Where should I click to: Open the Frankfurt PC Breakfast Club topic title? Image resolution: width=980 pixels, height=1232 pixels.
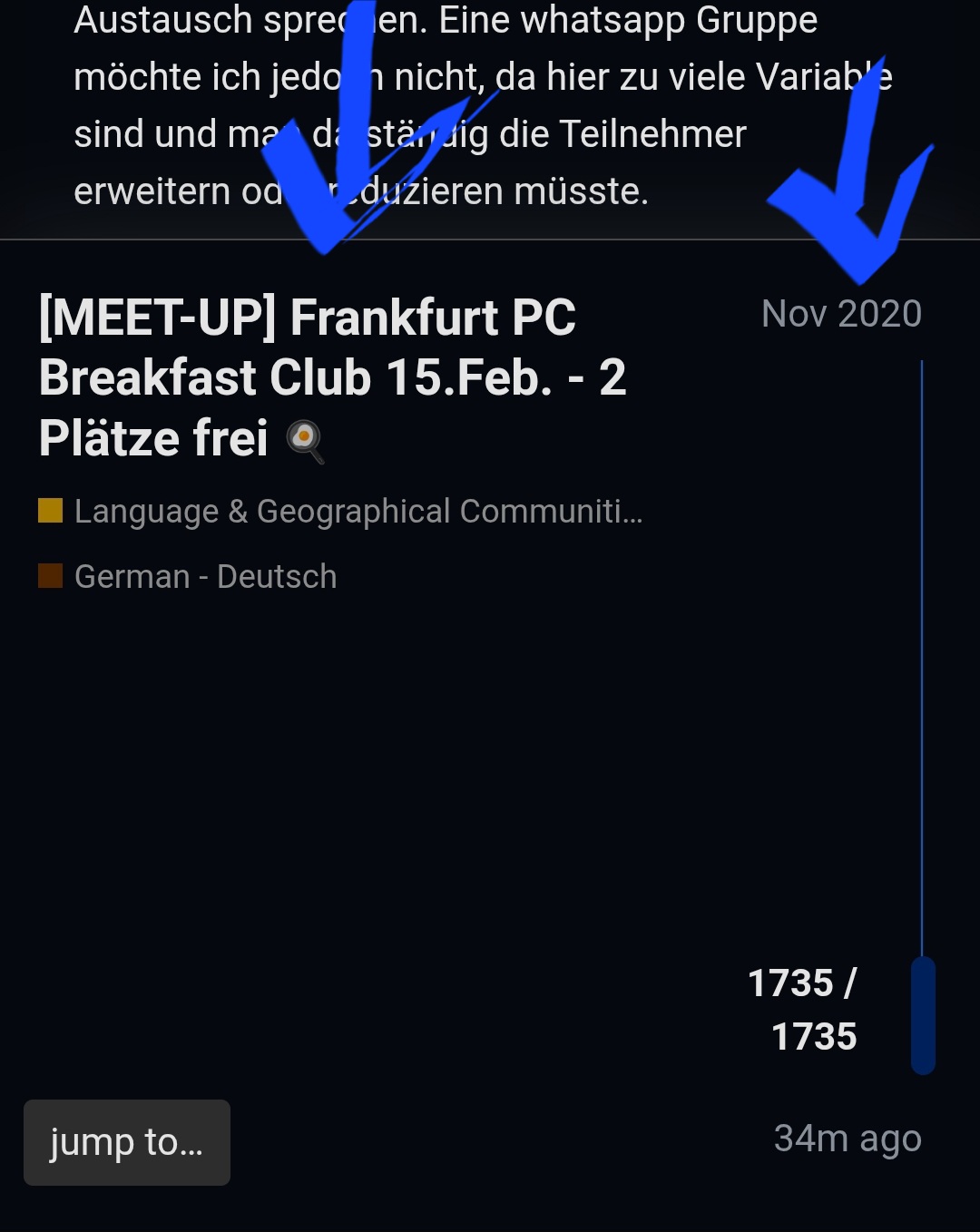tap(332, 377)
